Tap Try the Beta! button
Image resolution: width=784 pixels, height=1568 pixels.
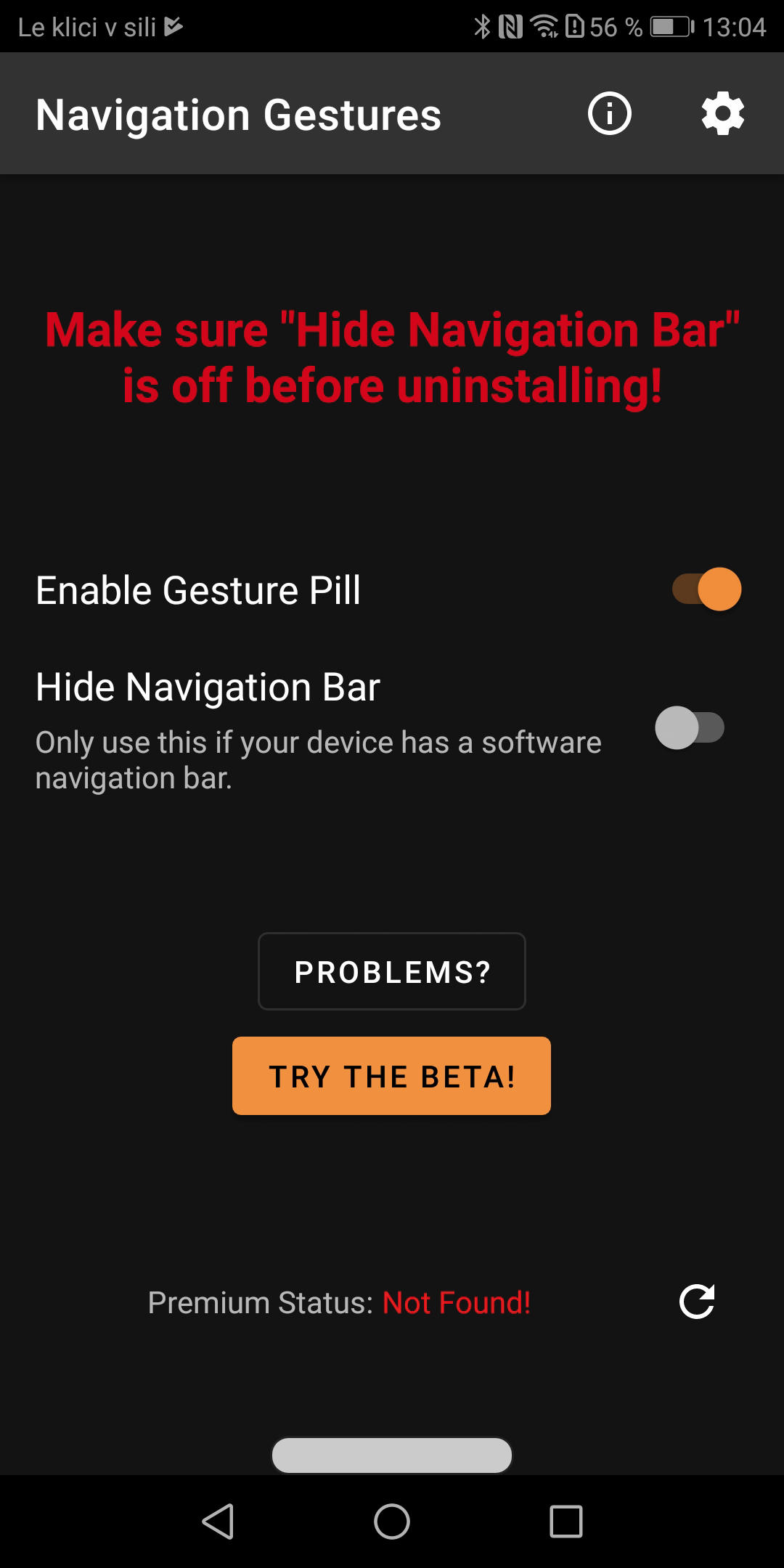391,1076
